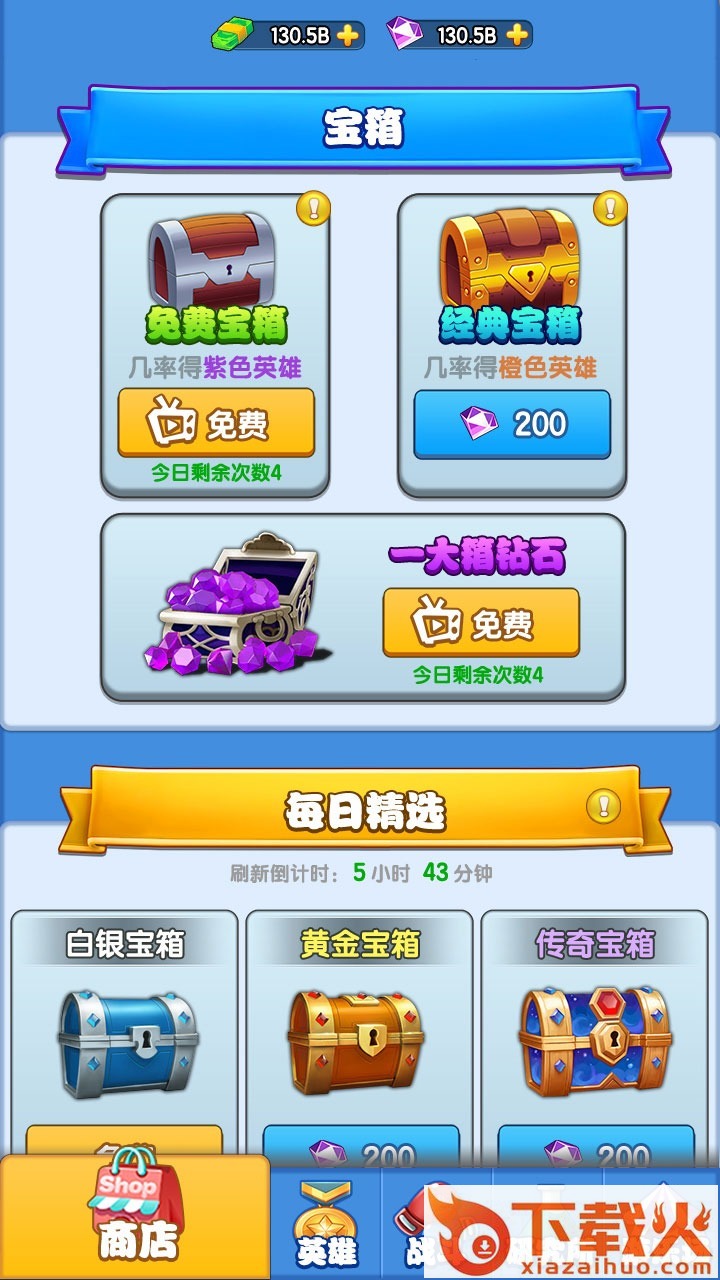The width and height of the screenshot is (720, 1280).
Task: Open info icon on 免费宝箱 card
Action: pyautogui.click(x=313, y=209)
